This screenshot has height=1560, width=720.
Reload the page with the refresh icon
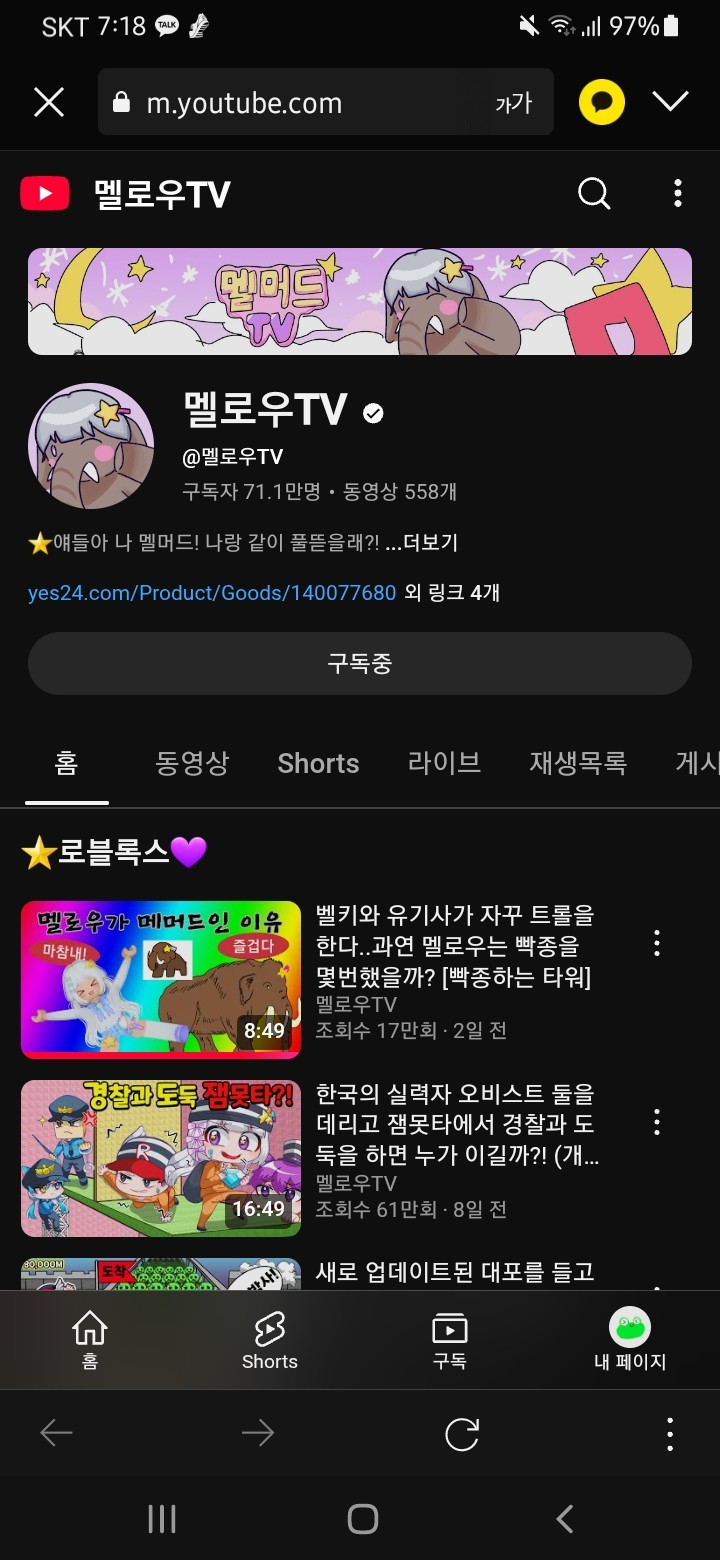pyautogui.click(x=462, y=1434)
